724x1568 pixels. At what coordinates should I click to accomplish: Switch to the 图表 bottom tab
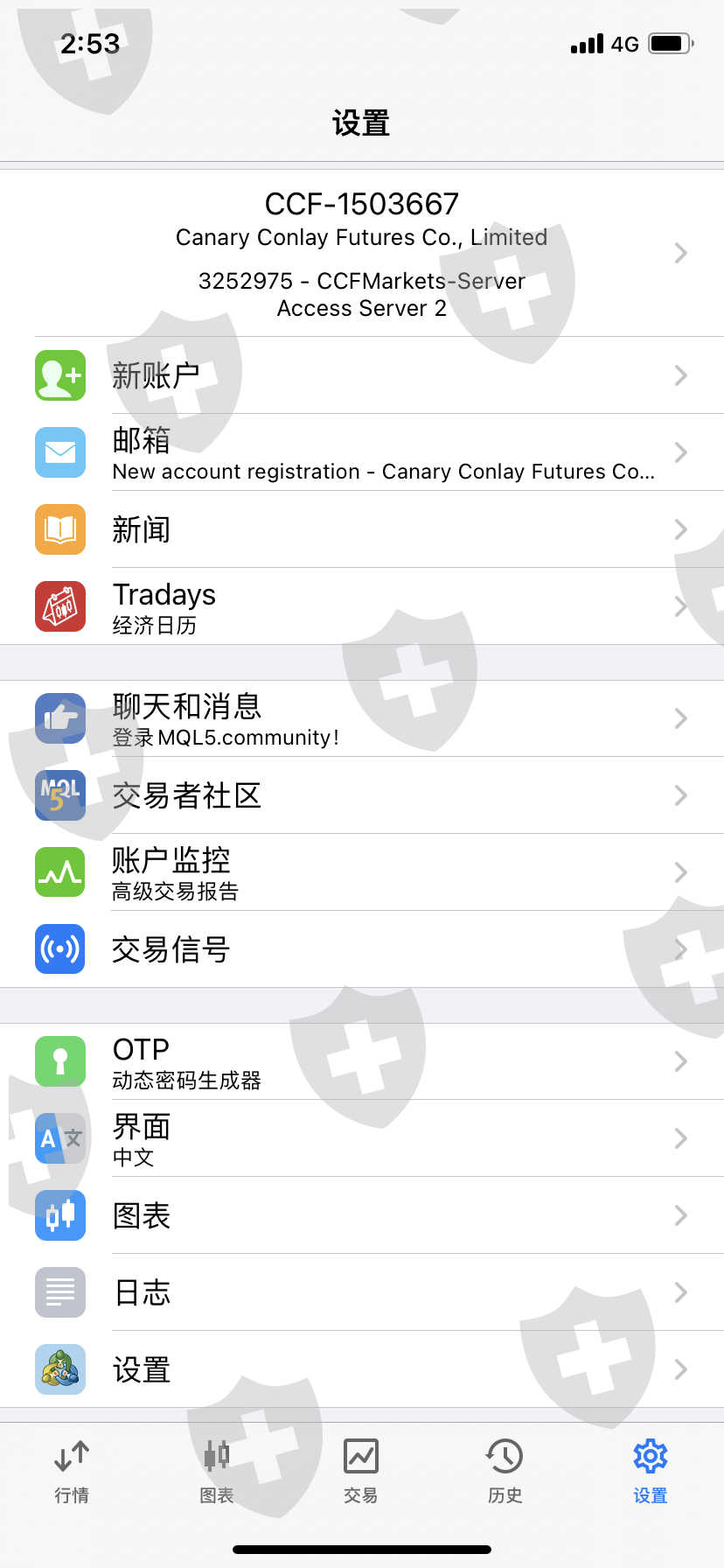tap(217, 1471)
